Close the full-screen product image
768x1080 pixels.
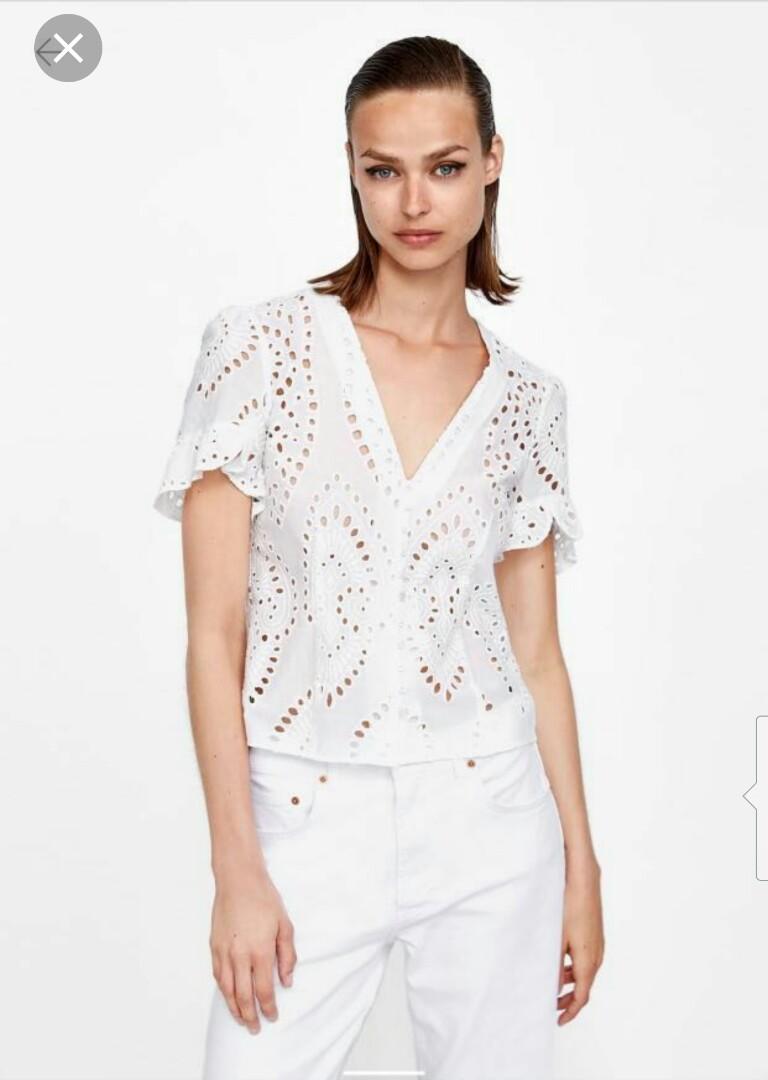[x=68, y=48]
